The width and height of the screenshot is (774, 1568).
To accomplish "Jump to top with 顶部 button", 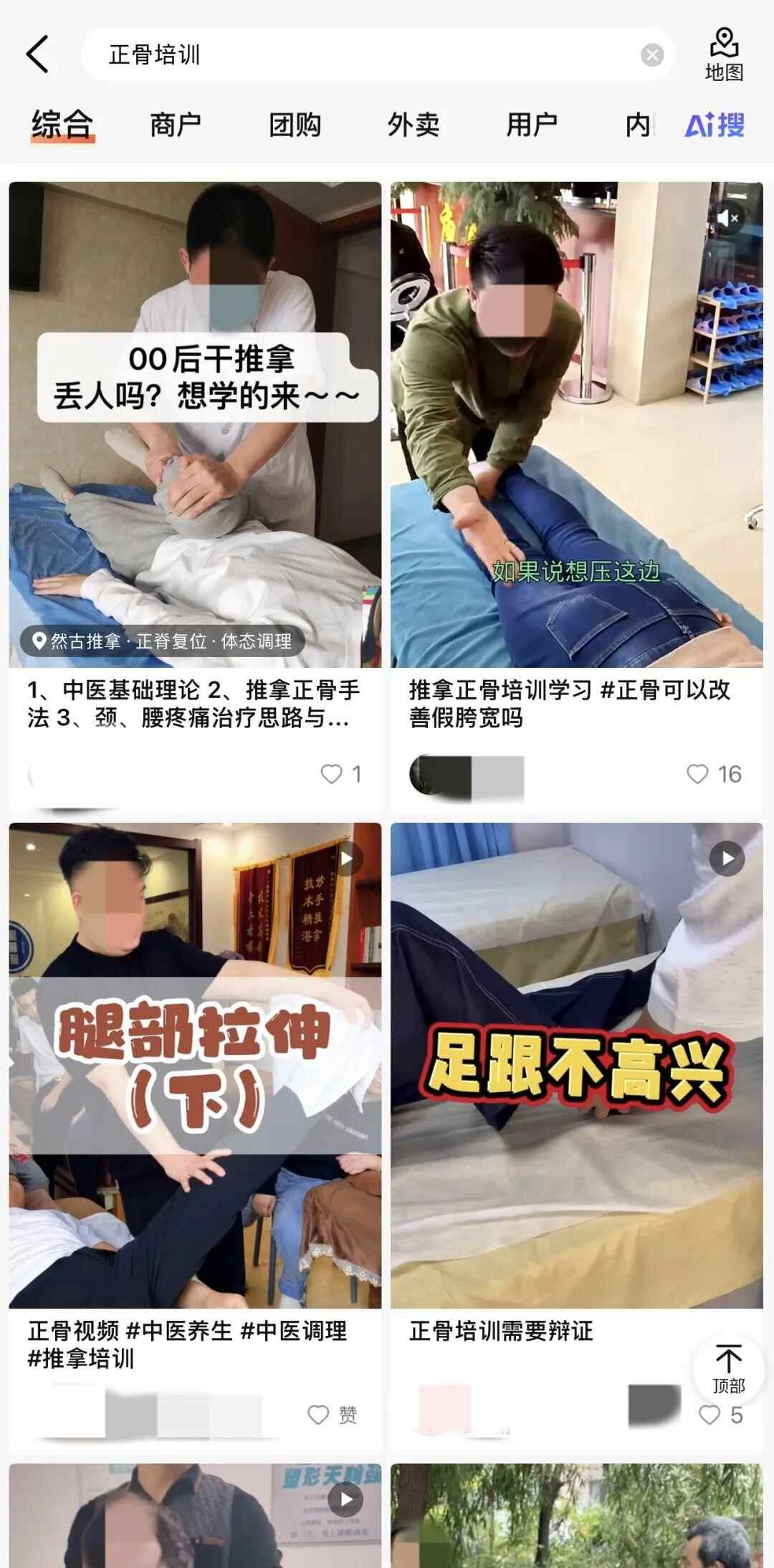I will point(728,1369).
